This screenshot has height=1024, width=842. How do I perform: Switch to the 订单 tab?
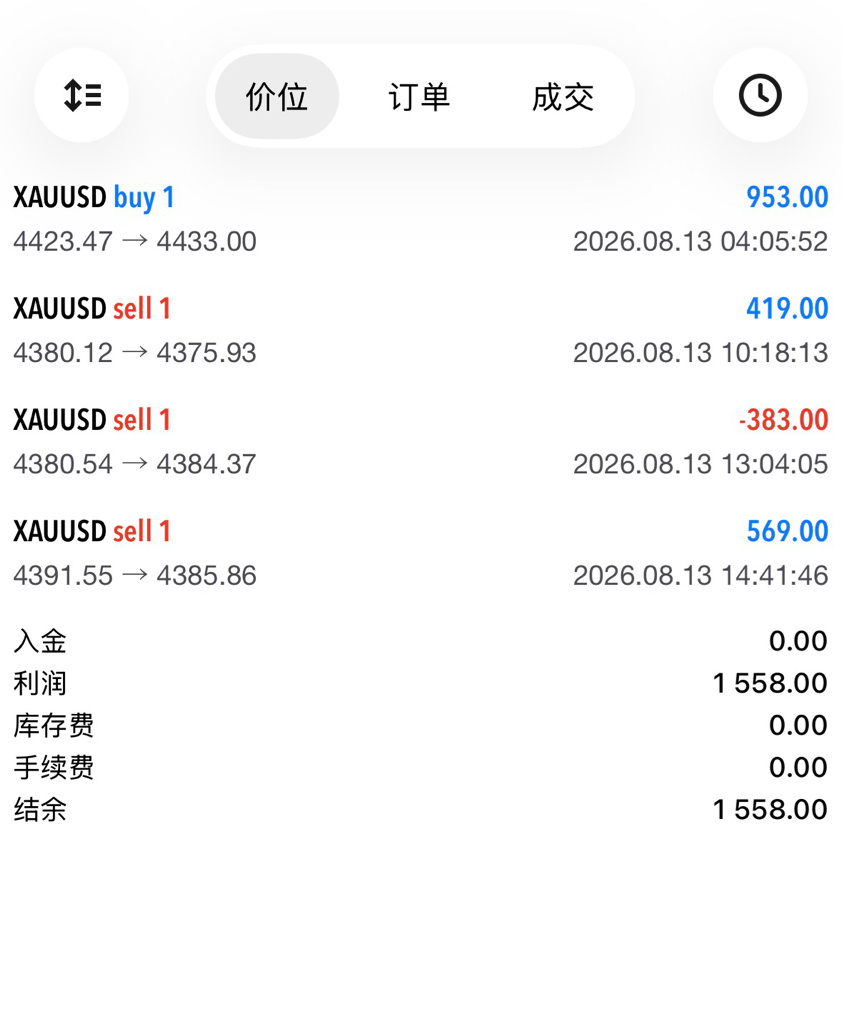[x=419, y=96]
